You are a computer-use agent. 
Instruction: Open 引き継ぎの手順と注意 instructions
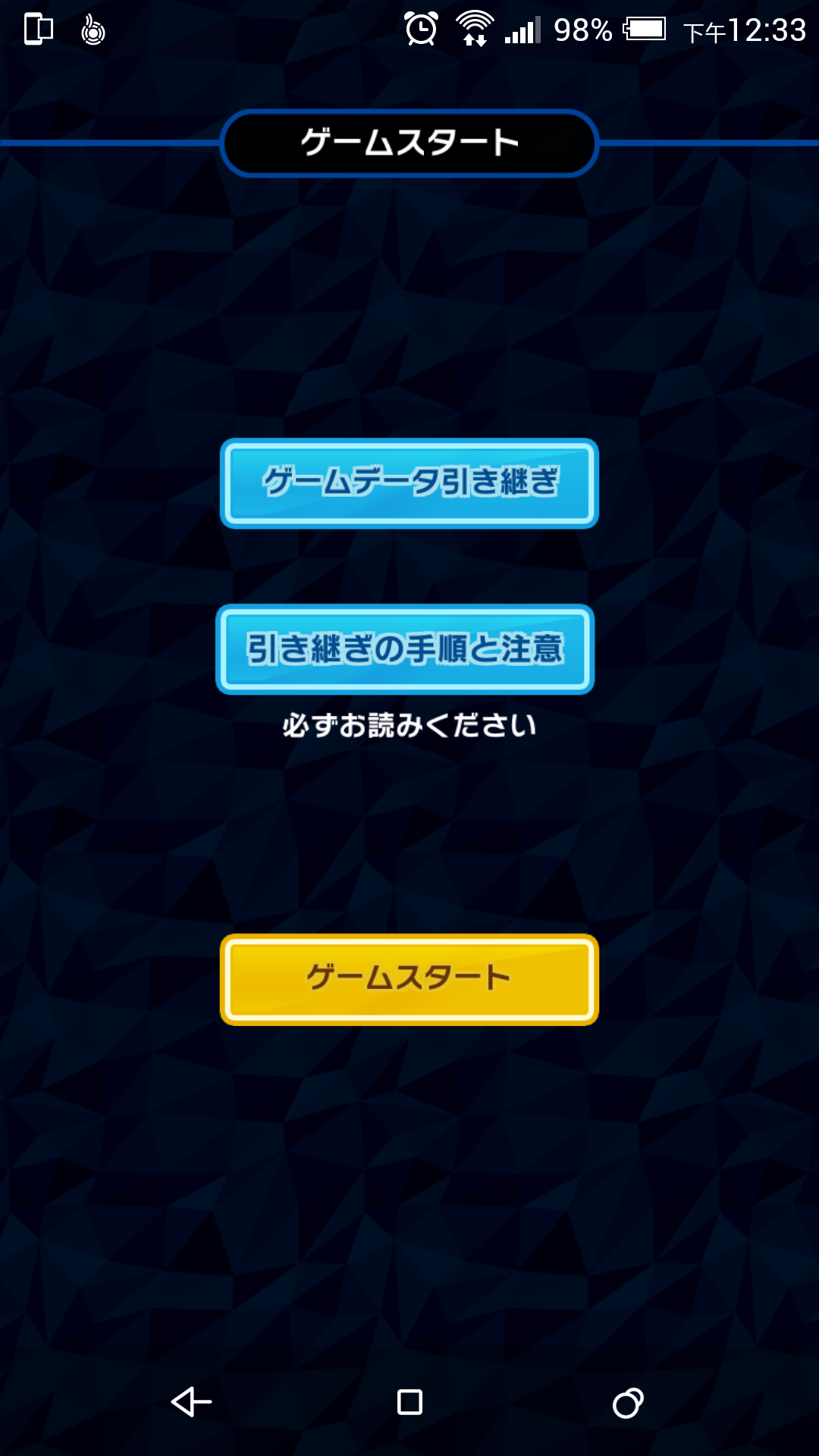pyautogui.click(x=405, y=649)
